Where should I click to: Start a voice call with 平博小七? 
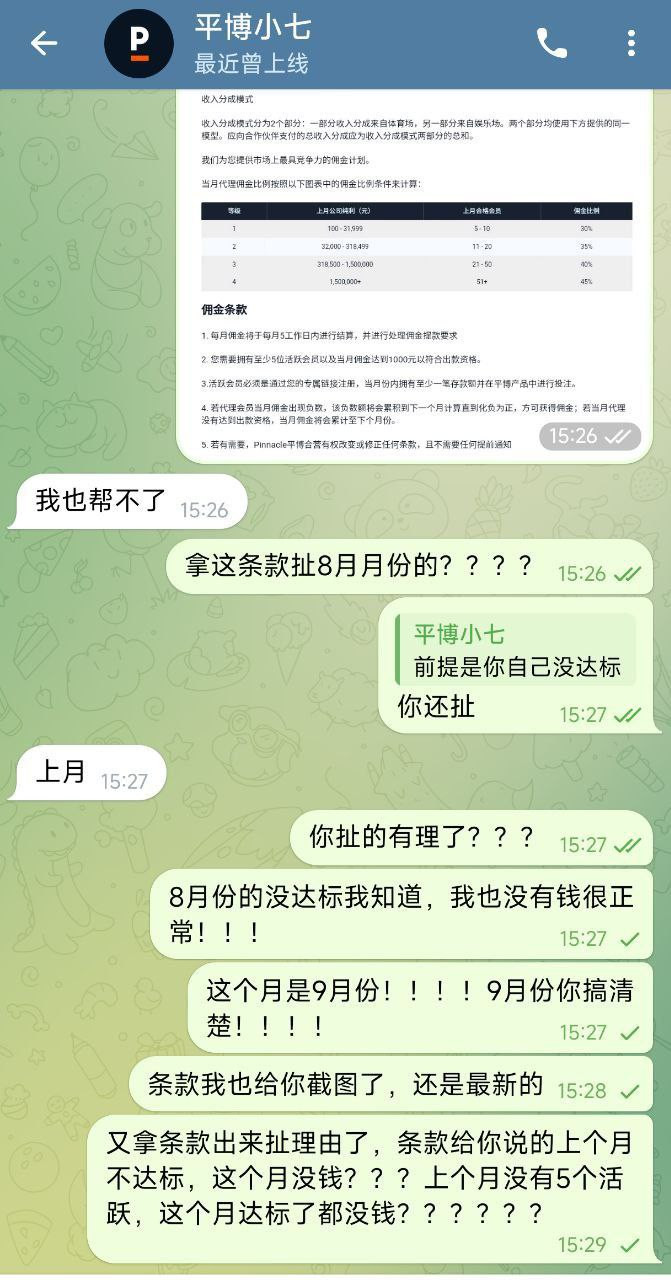(551, 43)
